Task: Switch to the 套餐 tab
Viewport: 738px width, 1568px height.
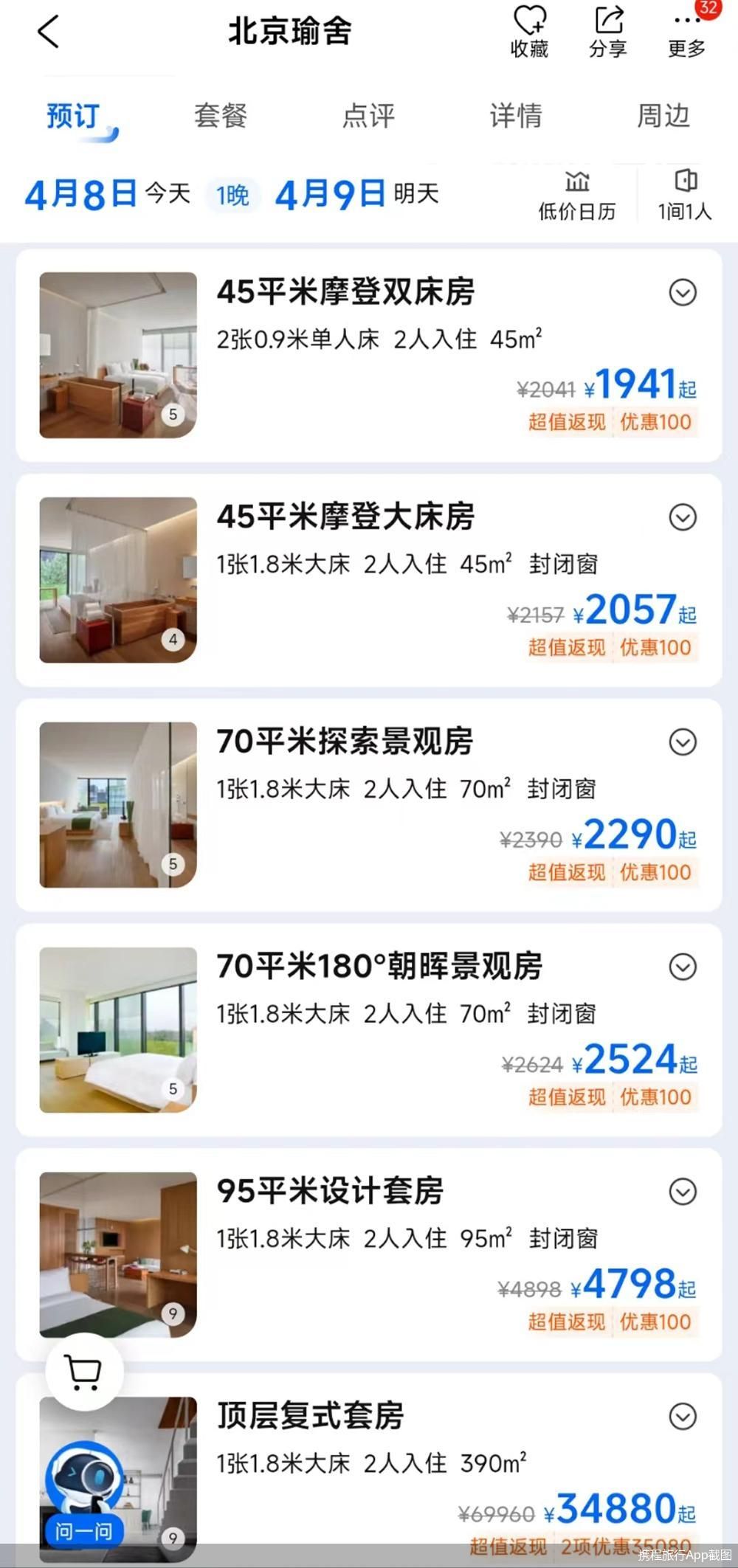Action: pos(220,116)
